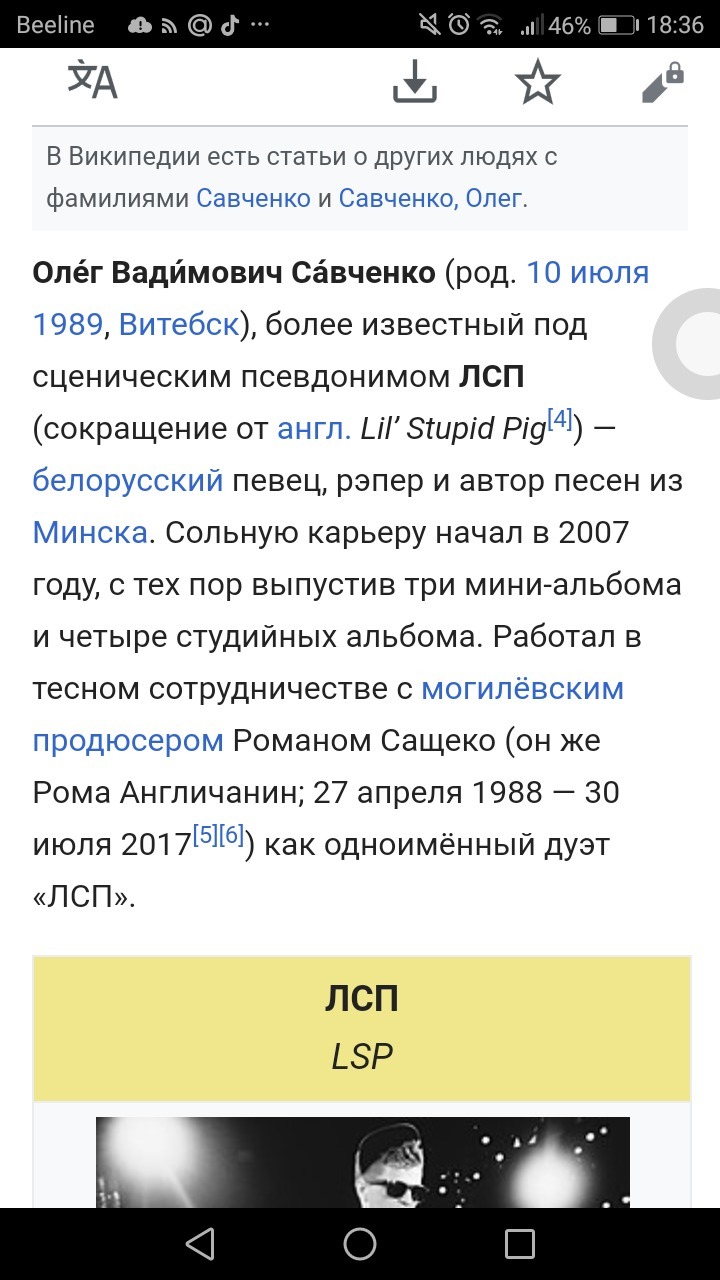Add this page to watchlist star

tap(538, 81)
